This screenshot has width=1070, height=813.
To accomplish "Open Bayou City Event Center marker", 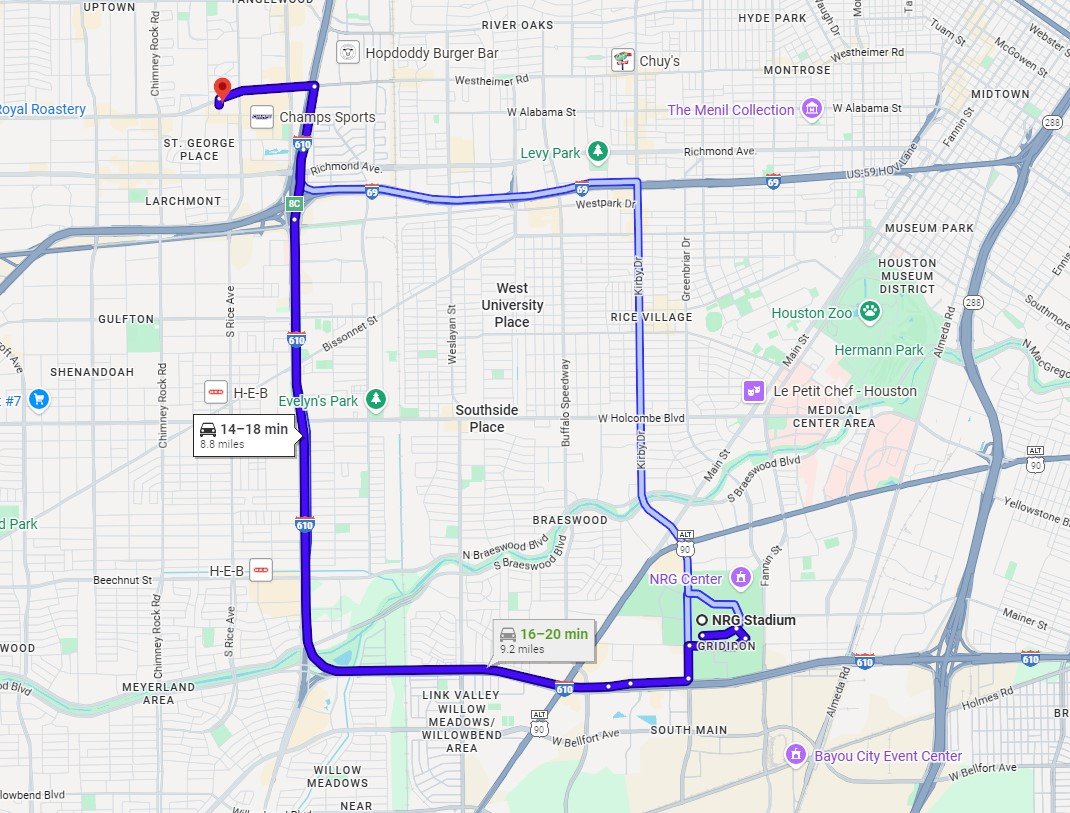I will [x=796, y=755].
